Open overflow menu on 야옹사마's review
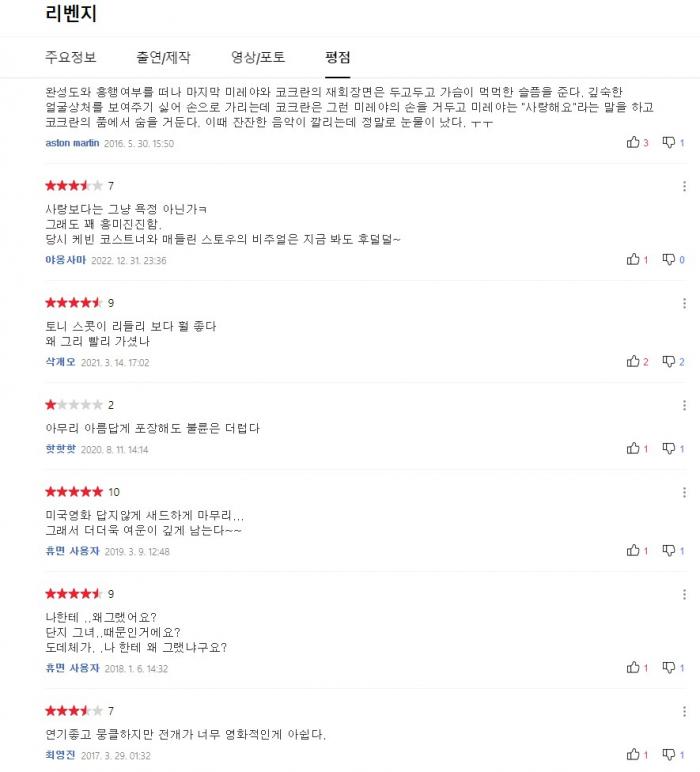The width and height of the screenshot is (700, 772). pos(684,186)
